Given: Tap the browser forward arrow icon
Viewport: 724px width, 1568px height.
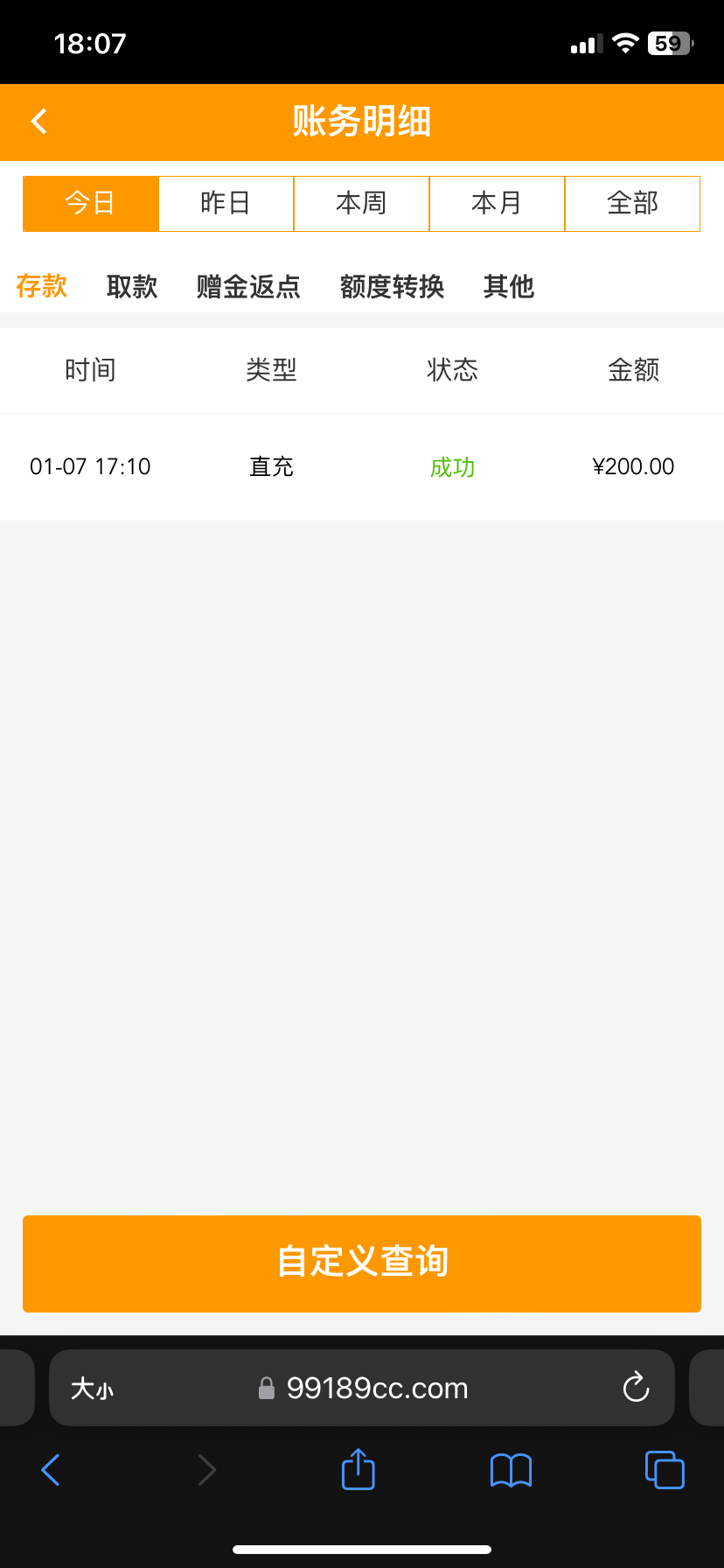Looking at the screenshot, I should coord(206,1470).
